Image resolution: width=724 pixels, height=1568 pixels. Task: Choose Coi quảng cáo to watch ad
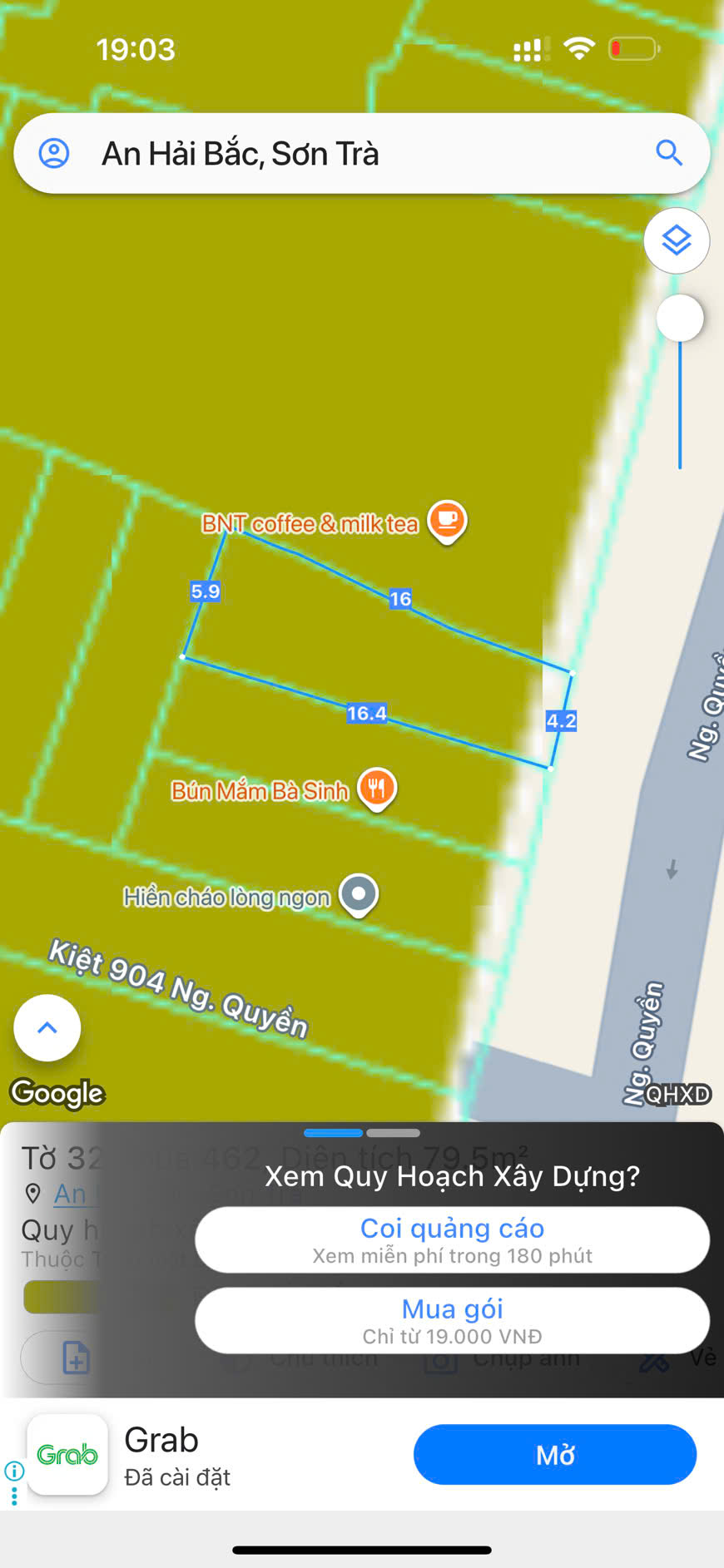click(x=452, y=1239)
